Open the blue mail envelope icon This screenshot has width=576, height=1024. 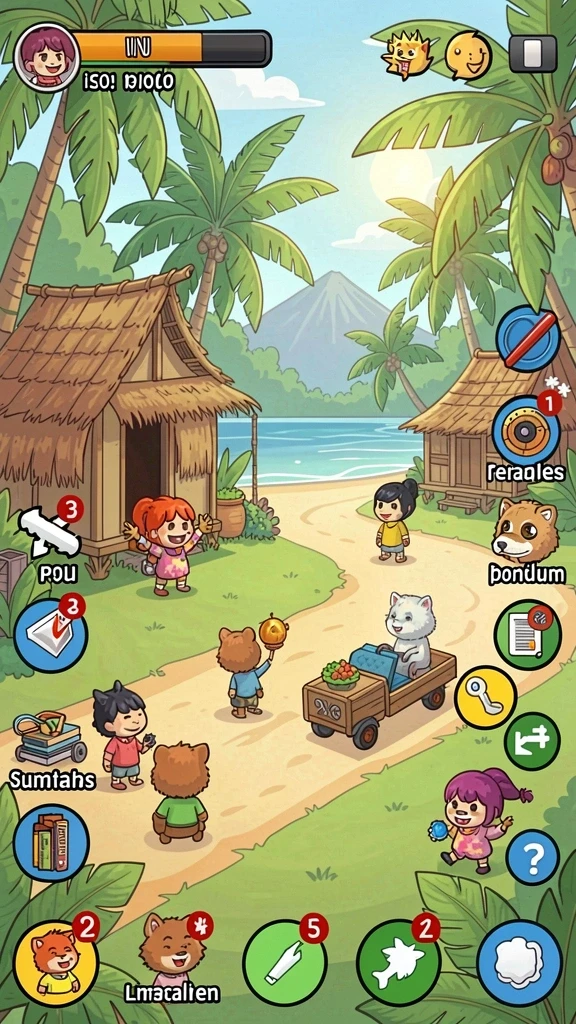tap(51, 635)
